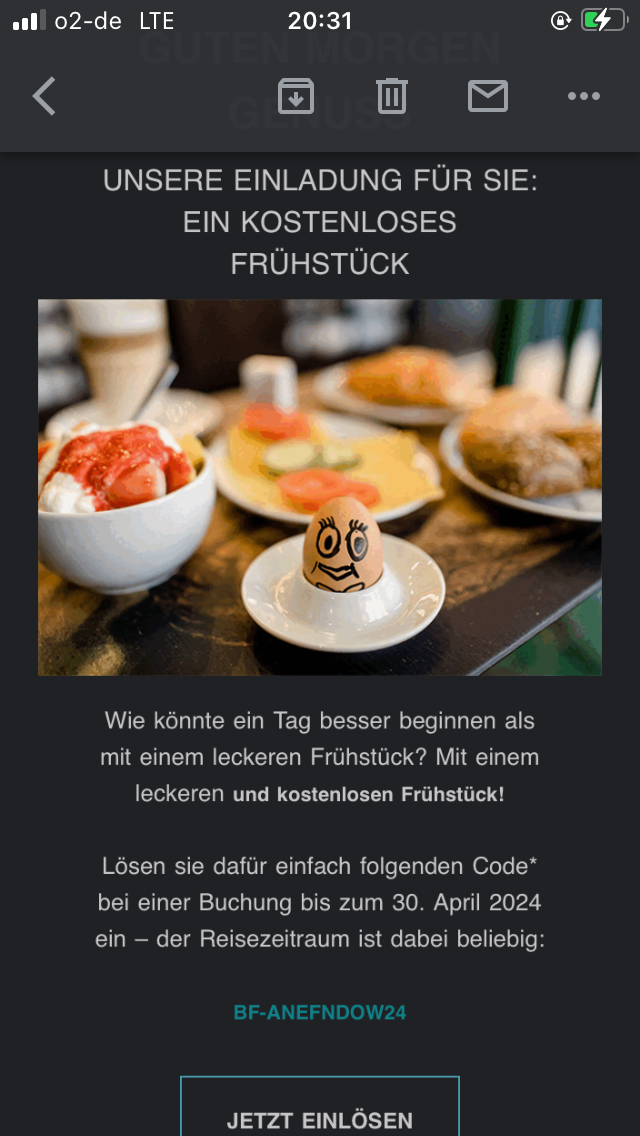Viewport: 640px width, 1136px height.
Task: Tap the JETZT EINLÖSEN button
Action: click(x=320, y=1106)
